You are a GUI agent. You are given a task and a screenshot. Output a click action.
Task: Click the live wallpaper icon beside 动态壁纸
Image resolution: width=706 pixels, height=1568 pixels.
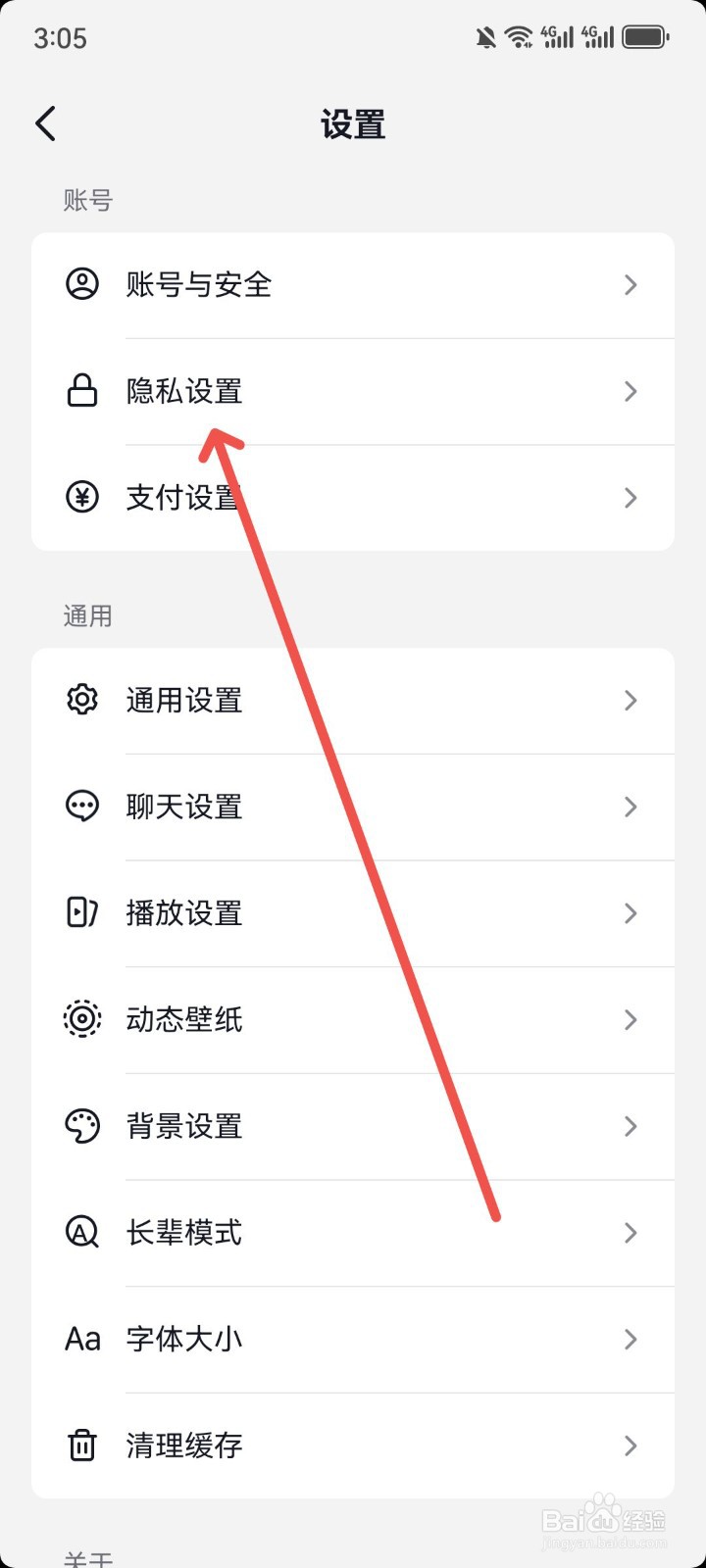point(82,1019)
